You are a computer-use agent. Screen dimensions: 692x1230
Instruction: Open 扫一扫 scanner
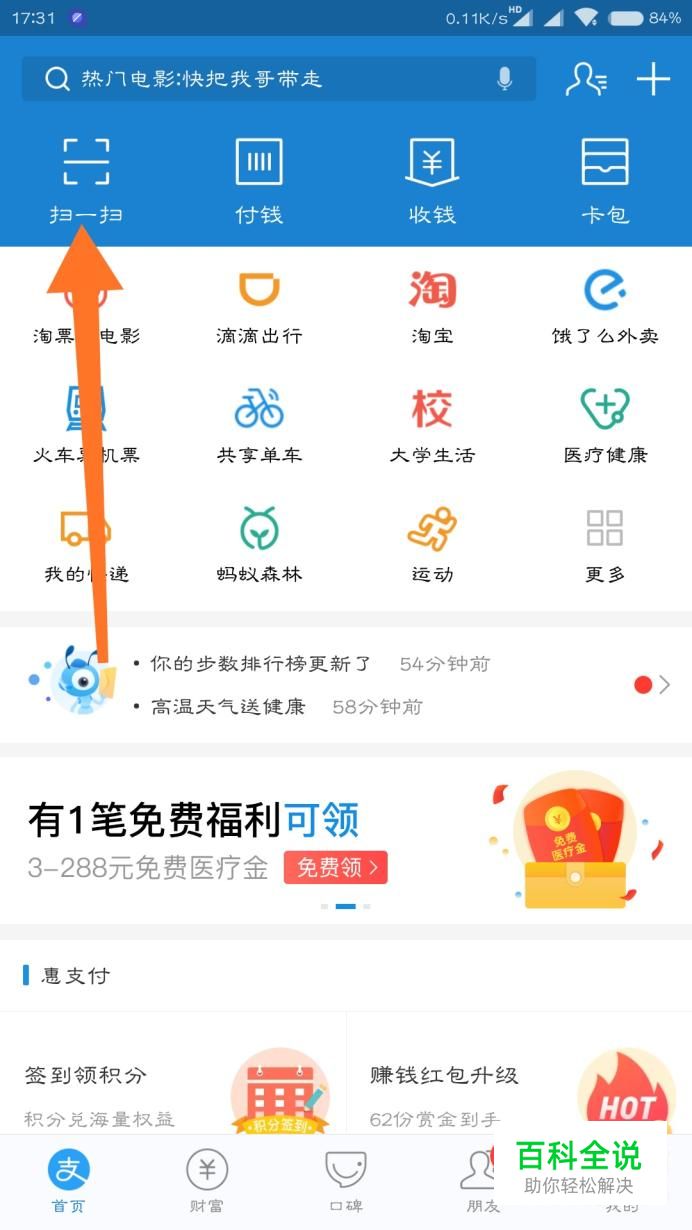tap(86, 181)
